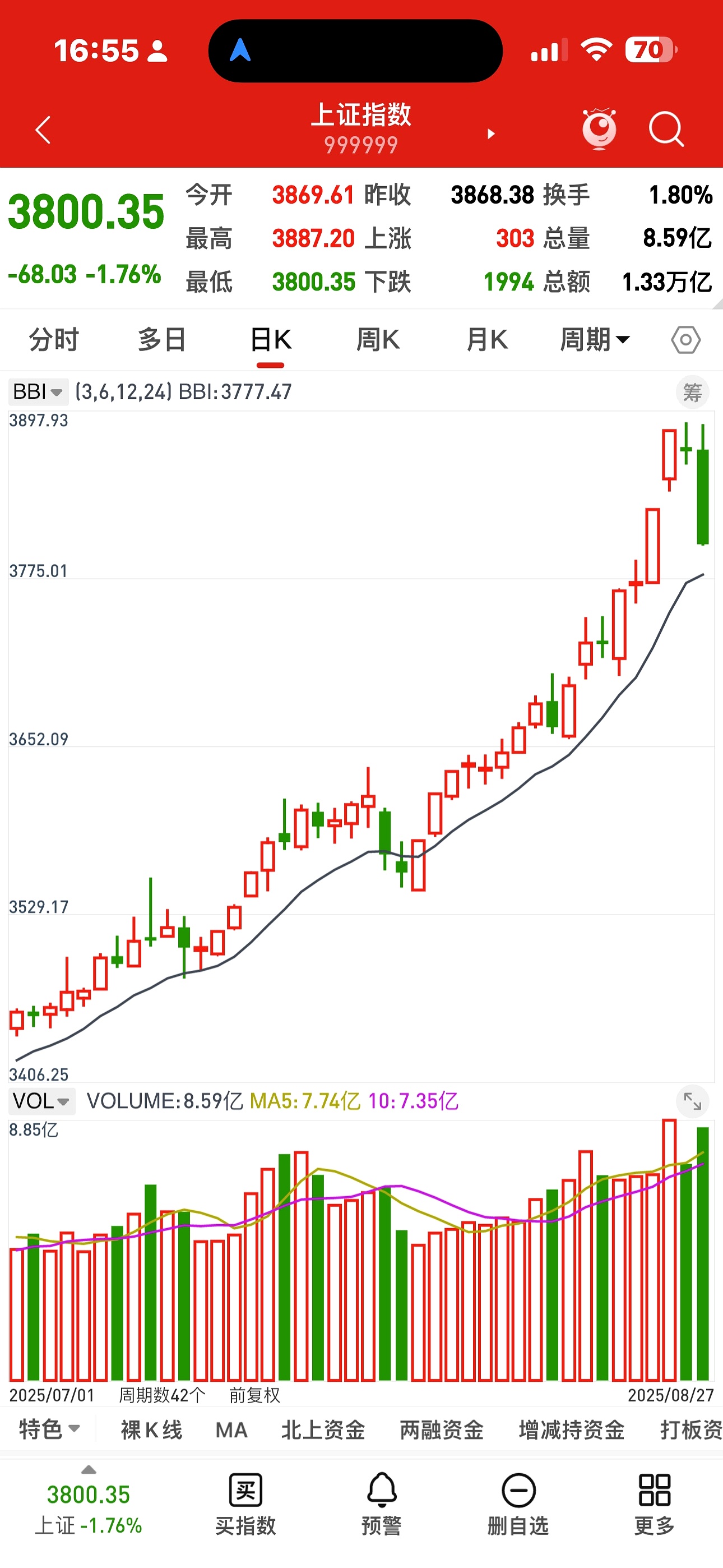Open the robot assistant icon

[599, 129]
